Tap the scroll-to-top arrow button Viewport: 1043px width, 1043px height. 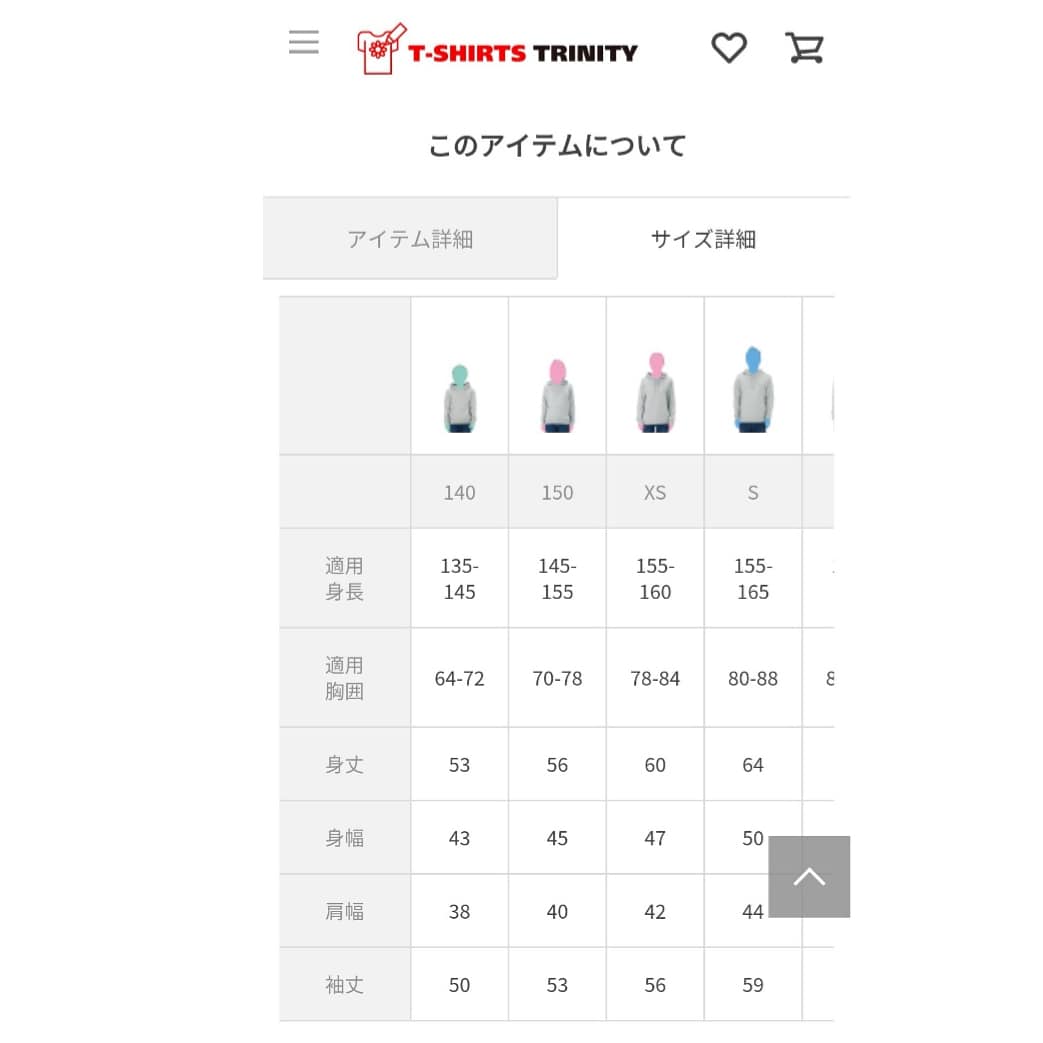809,877
